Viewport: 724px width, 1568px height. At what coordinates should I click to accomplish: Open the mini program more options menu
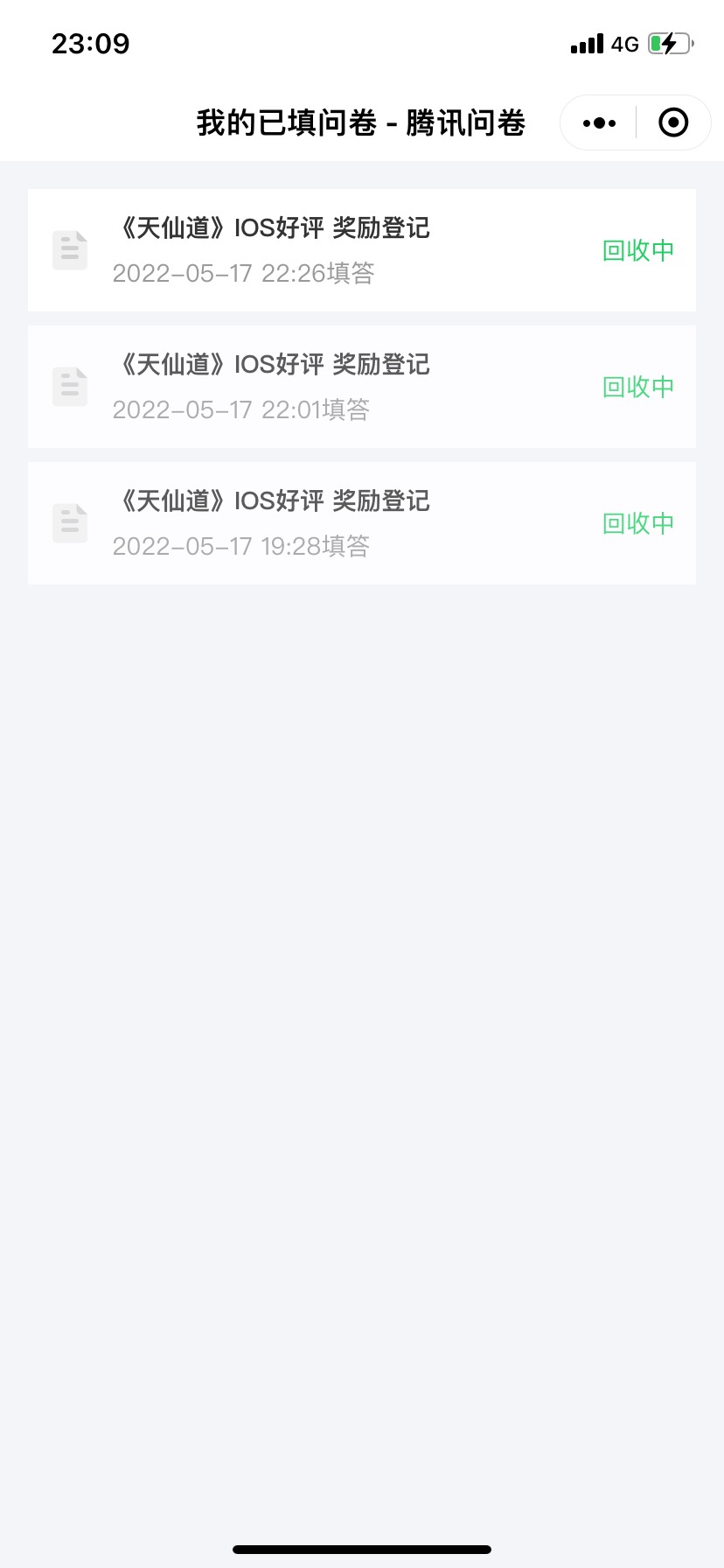tap(599, 123)
